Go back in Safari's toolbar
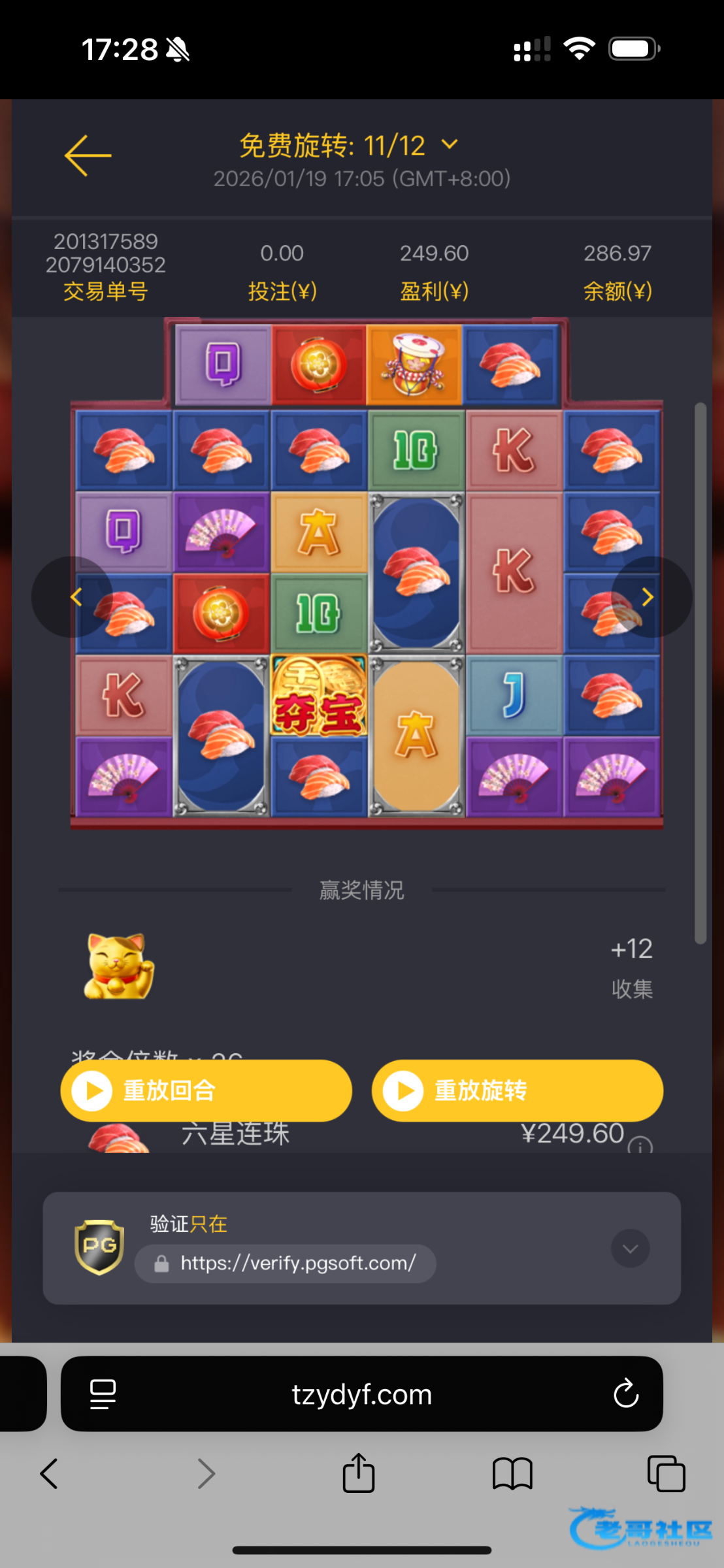 50,1474
